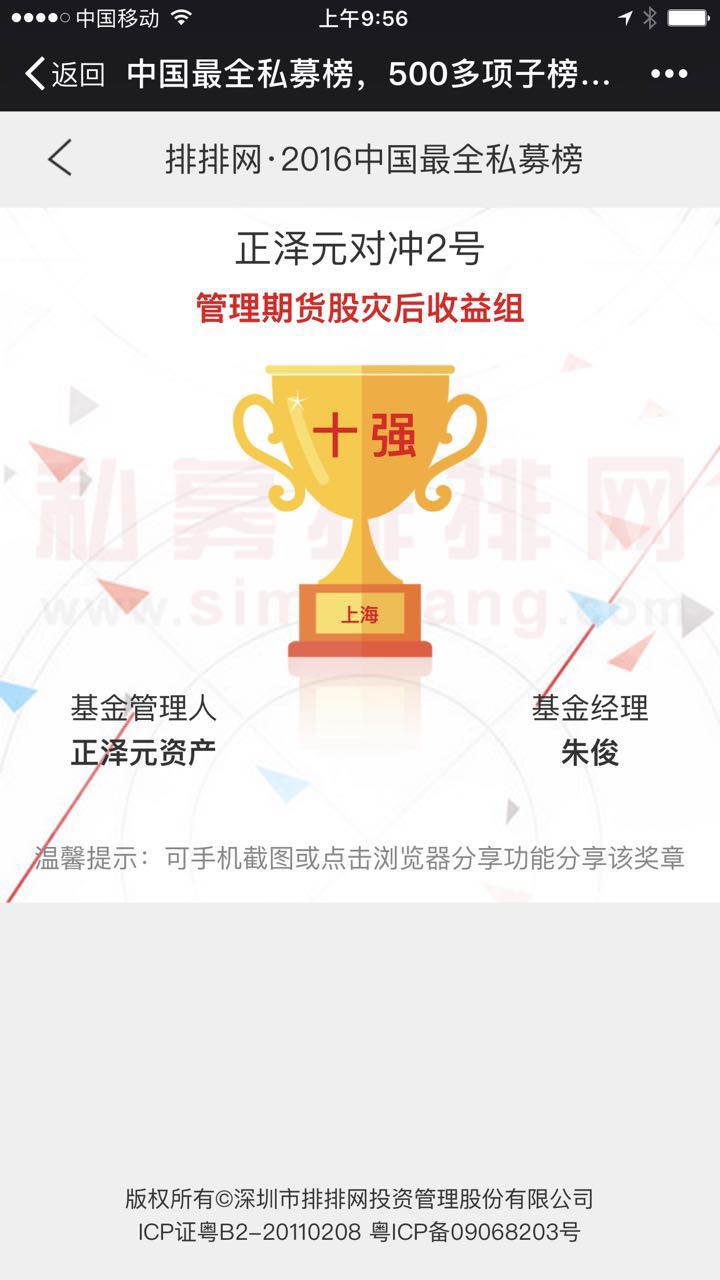Tap the back arrow beside 排排网 header

tap(60, 158)
